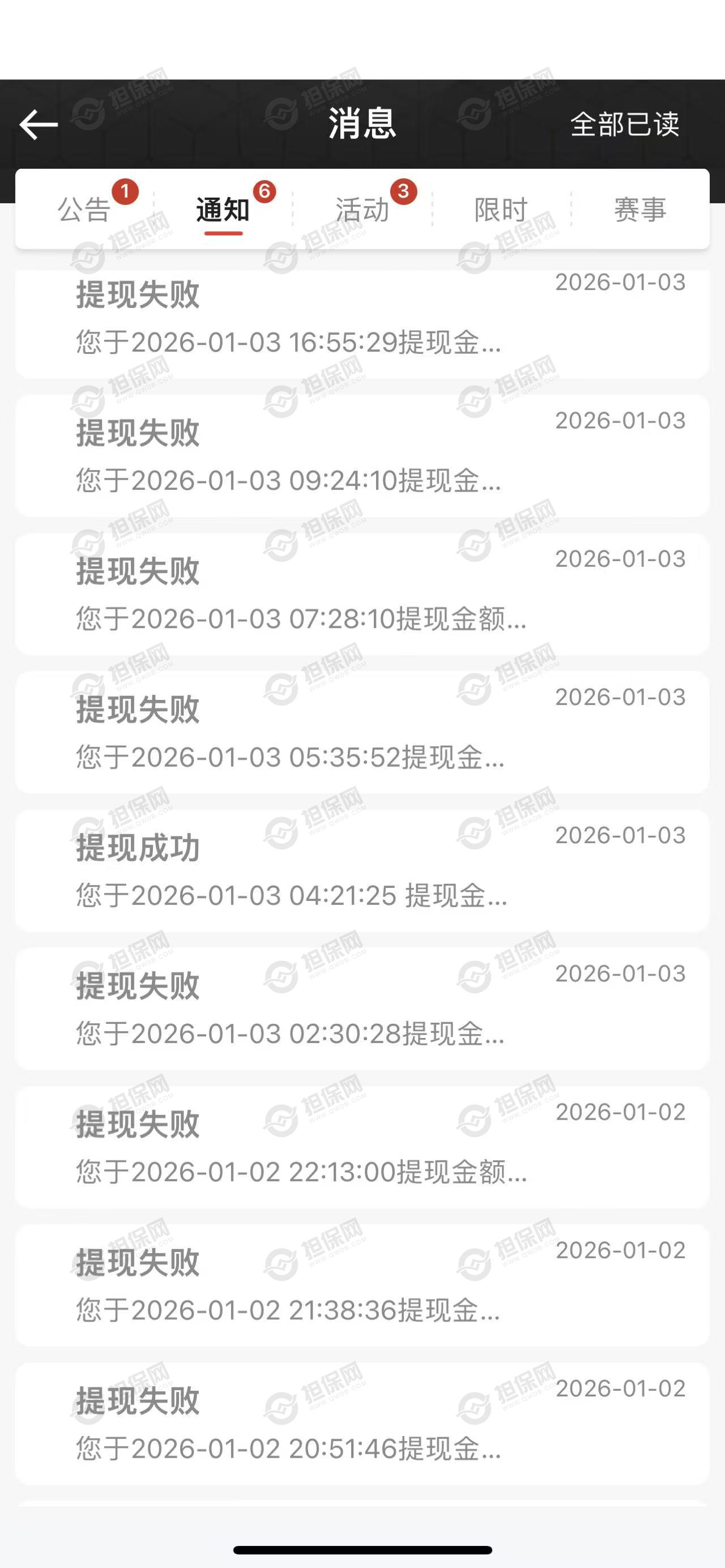Image resolution: width=725 pixels, height=1568 pixels.
Task: View the 提现失败 notice from 07:28:10
Action: point(362,595)
